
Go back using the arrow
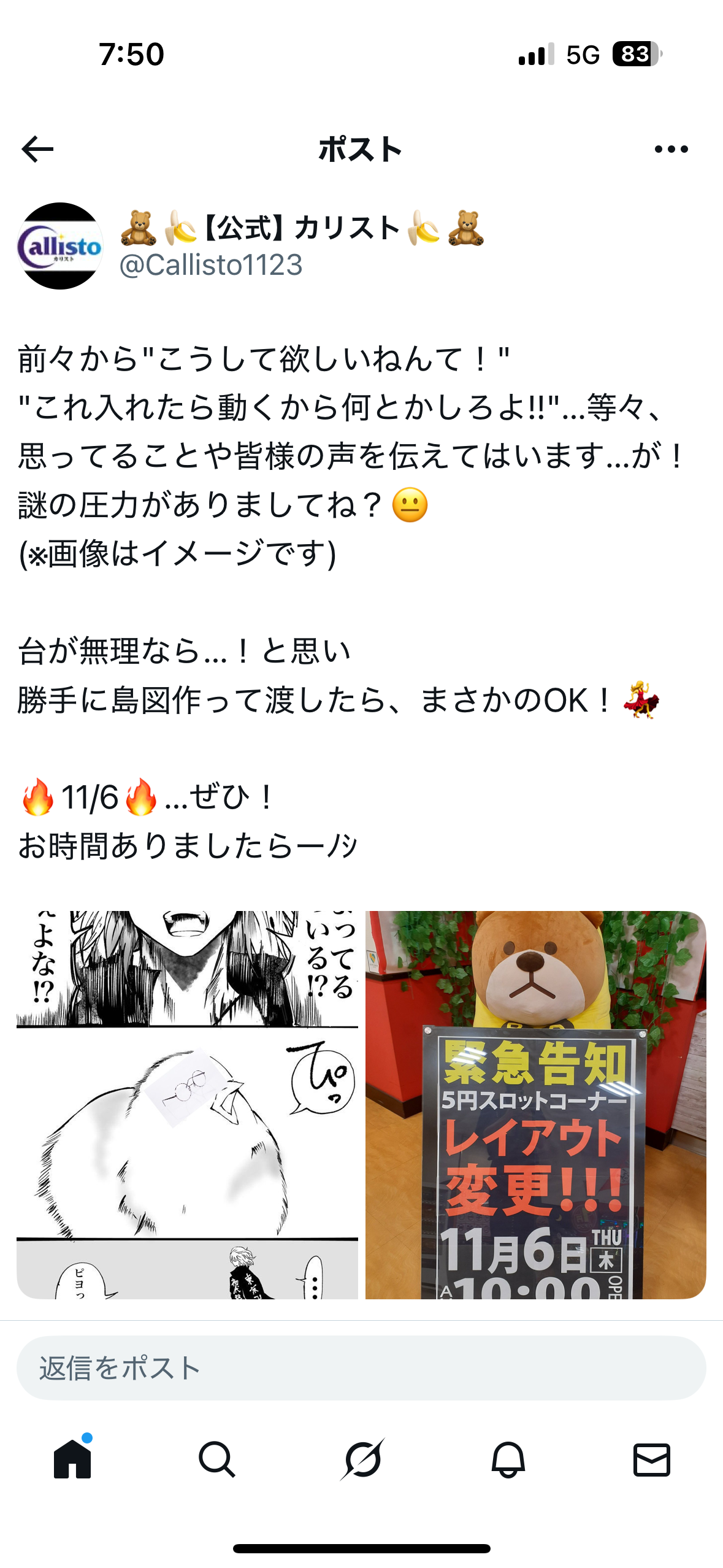(x=37, y=149)
